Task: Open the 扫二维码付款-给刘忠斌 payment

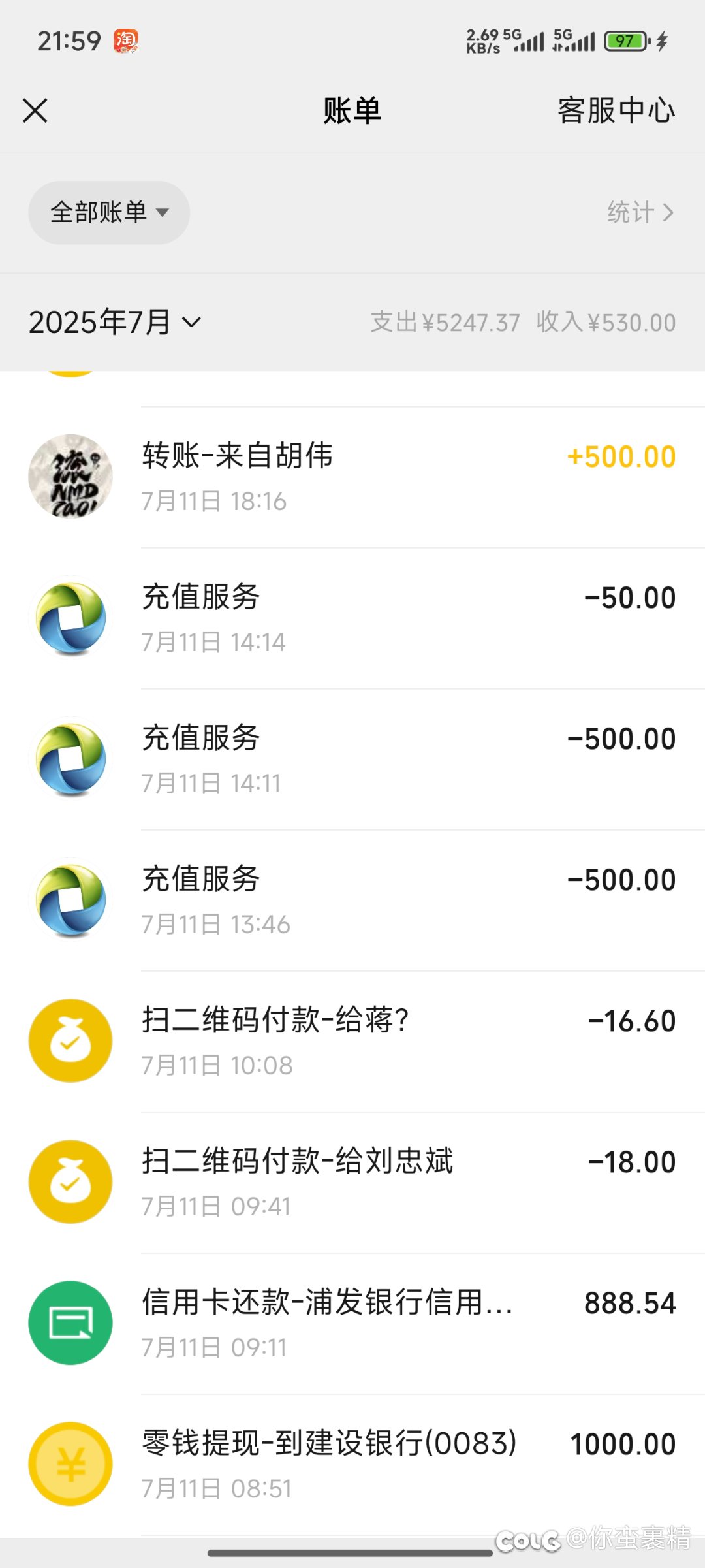Action: pos(352,1183)
